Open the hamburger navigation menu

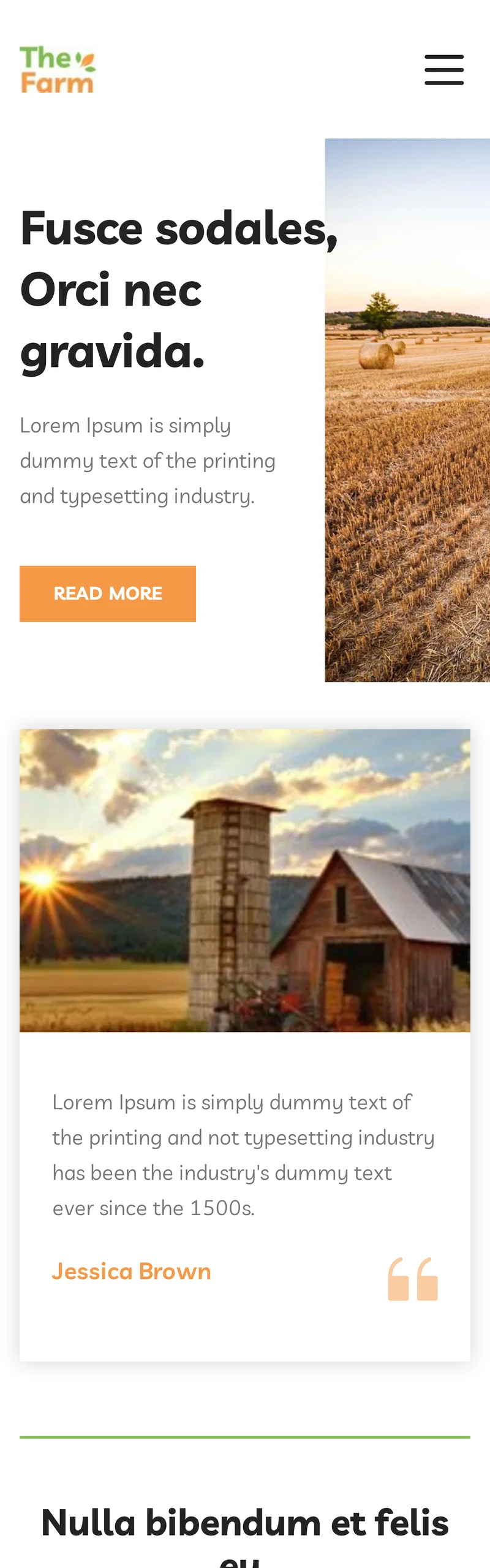coord(444,70)
